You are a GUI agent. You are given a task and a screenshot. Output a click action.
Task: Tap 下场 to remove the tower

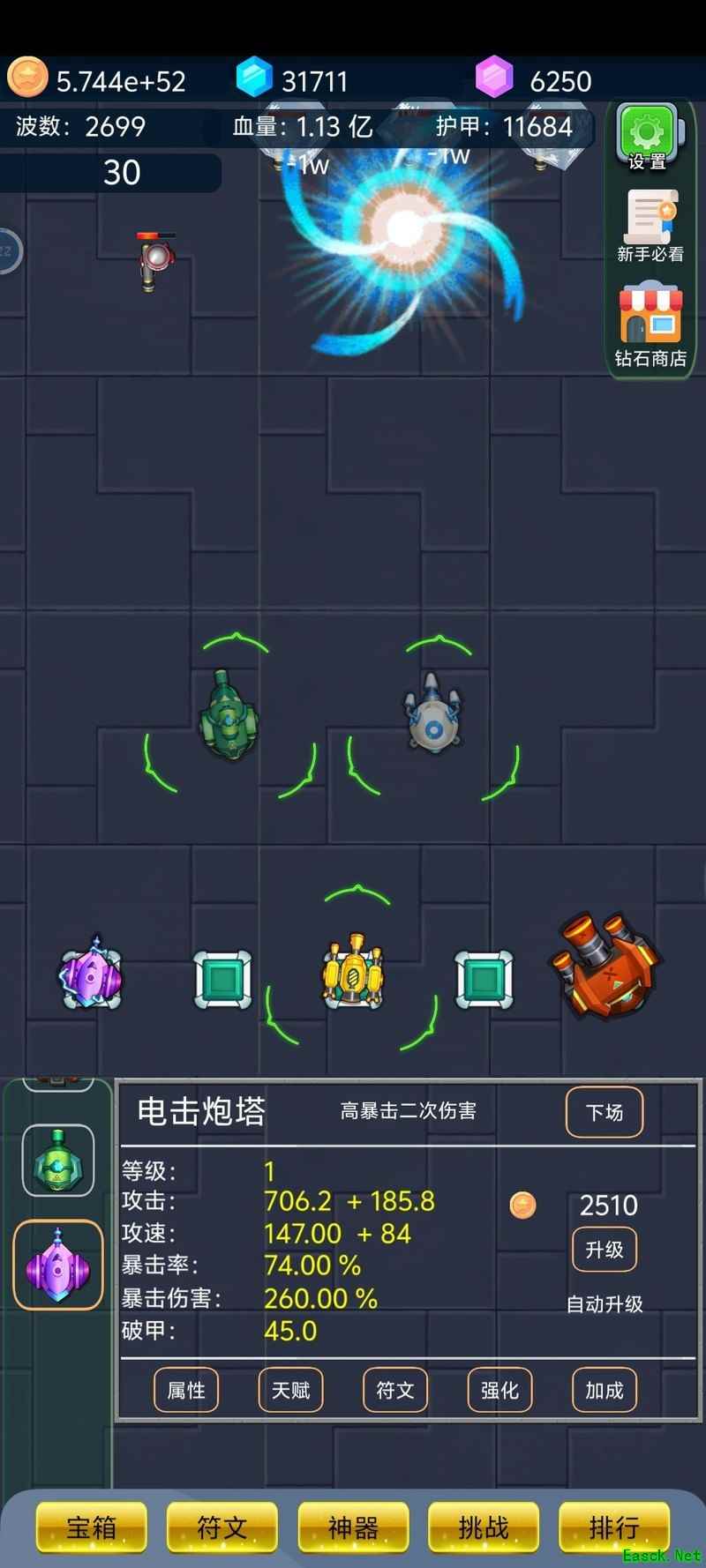(x=605, y=1112)
